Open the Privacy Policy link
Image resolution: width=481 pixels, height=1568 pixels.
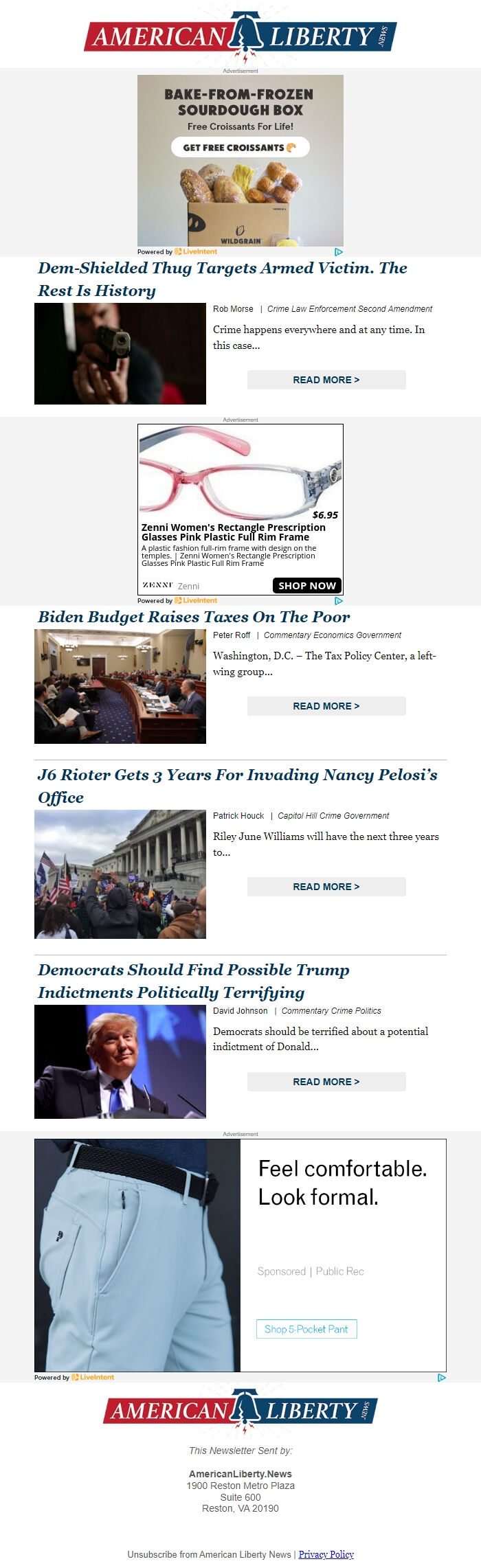coord(326,1554)
